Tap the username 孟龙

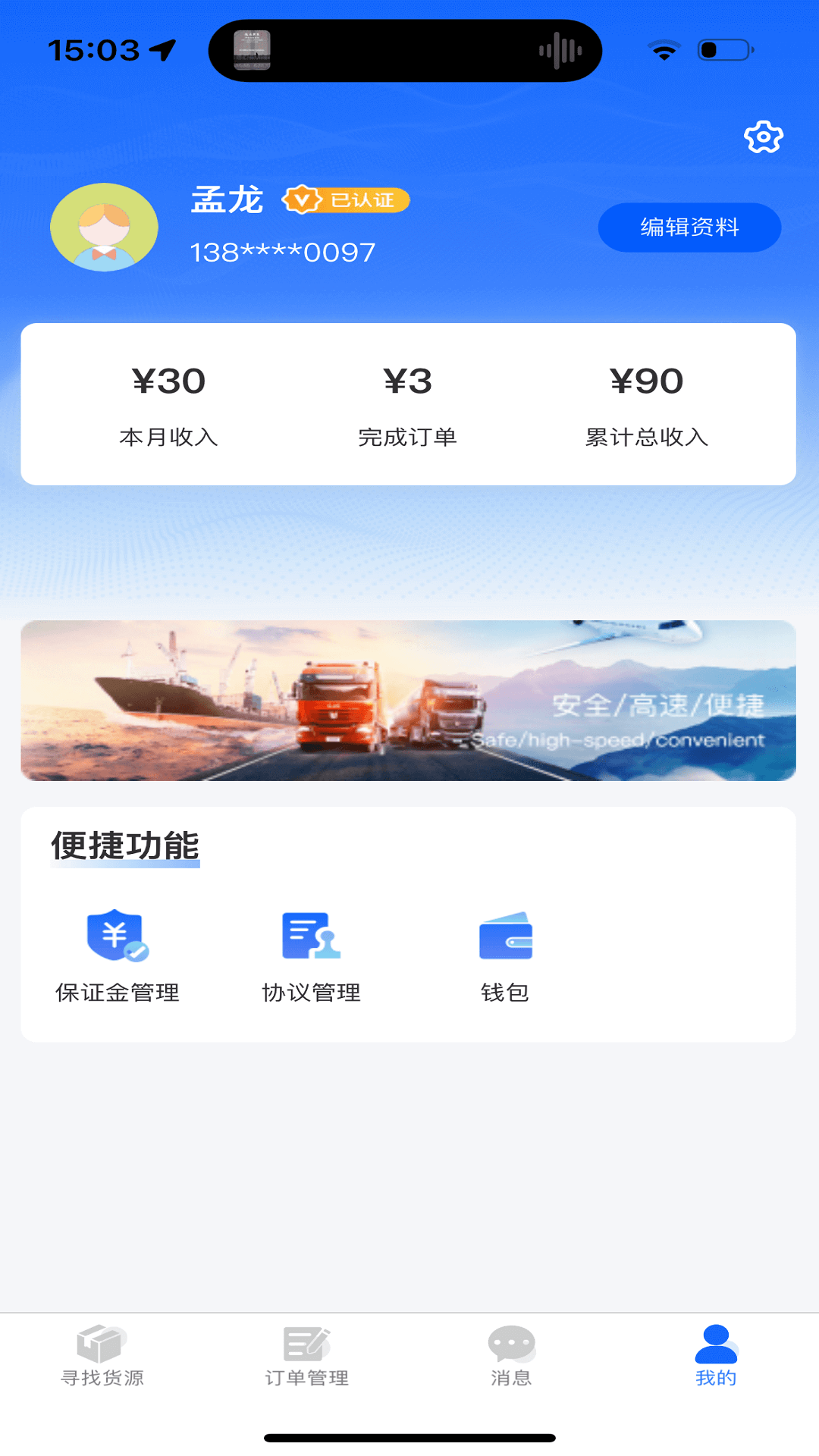(227, 201)
